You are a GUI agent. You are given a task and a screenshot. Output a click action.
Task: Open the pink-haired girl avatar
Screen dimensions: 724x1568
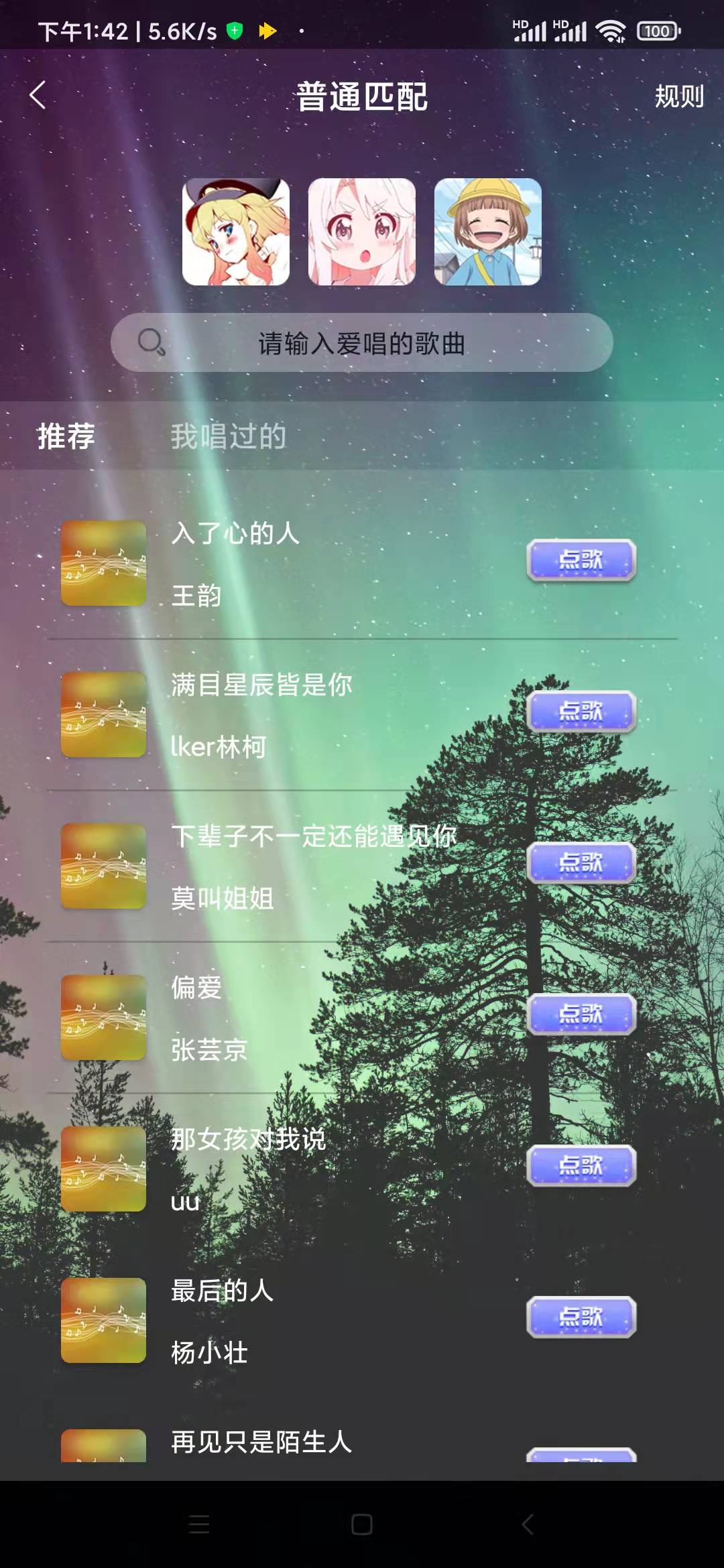pos(362,232)
